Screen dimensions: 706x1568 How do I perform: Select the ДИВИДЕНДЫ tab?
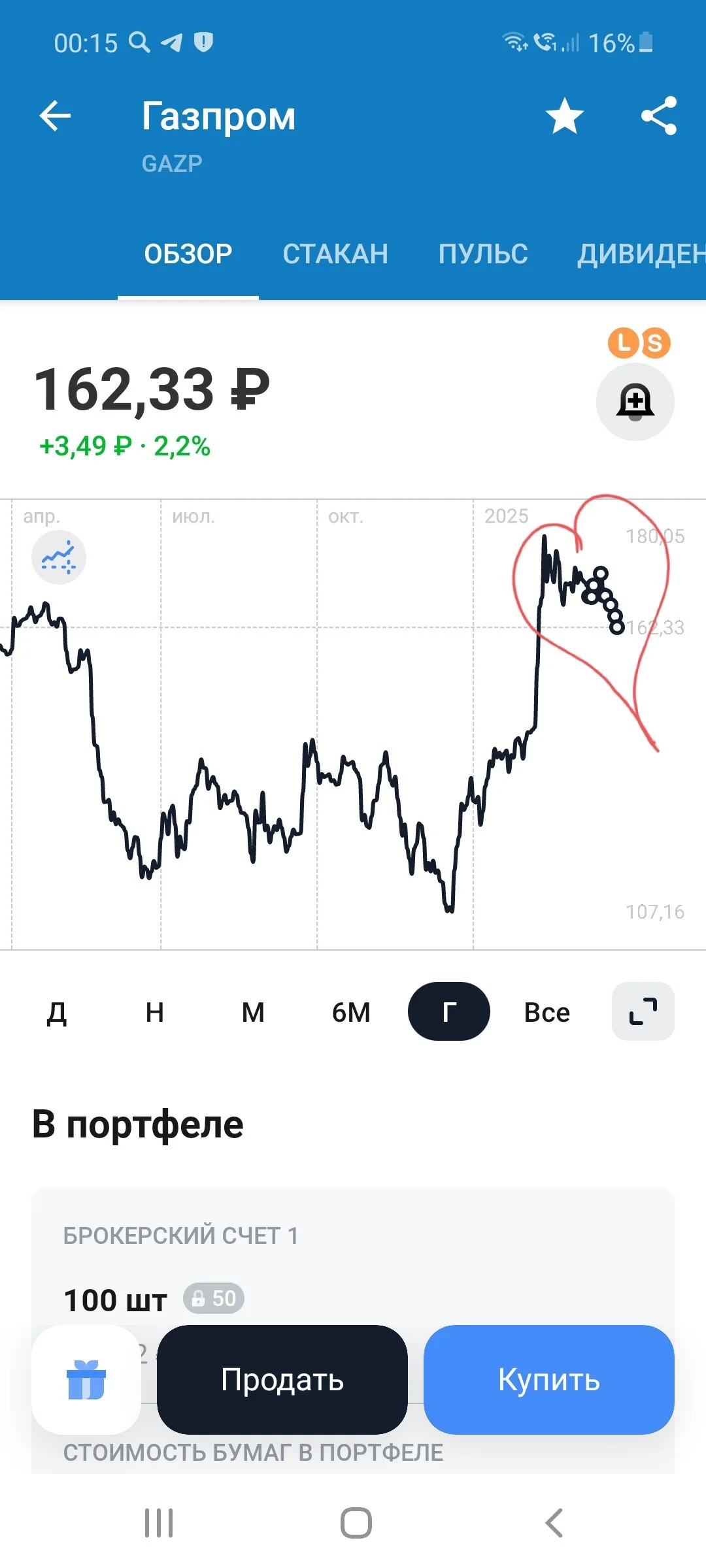coord(641,254)
